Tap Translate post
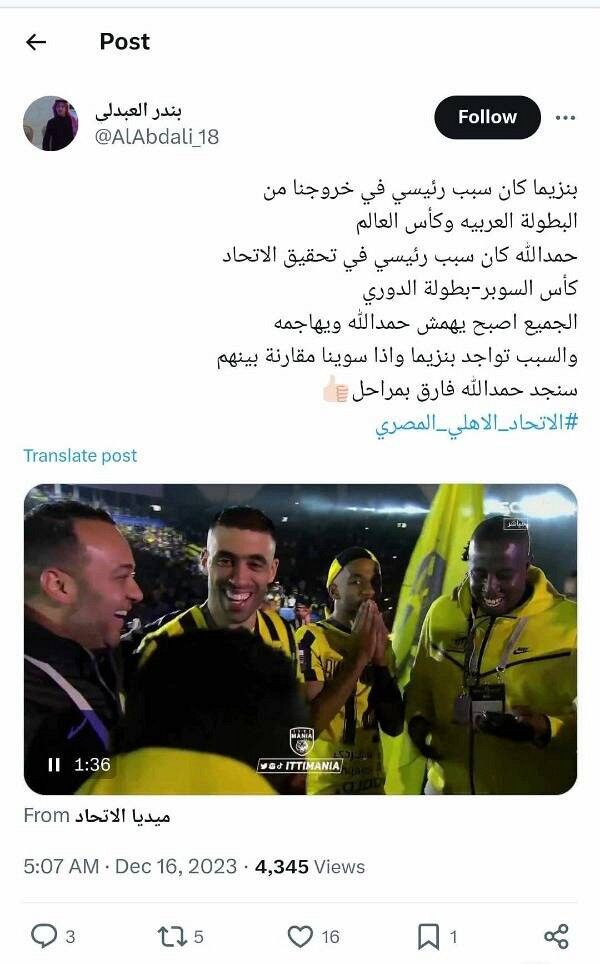This screenshot has height=964, width=600. [x=80, y=456]
